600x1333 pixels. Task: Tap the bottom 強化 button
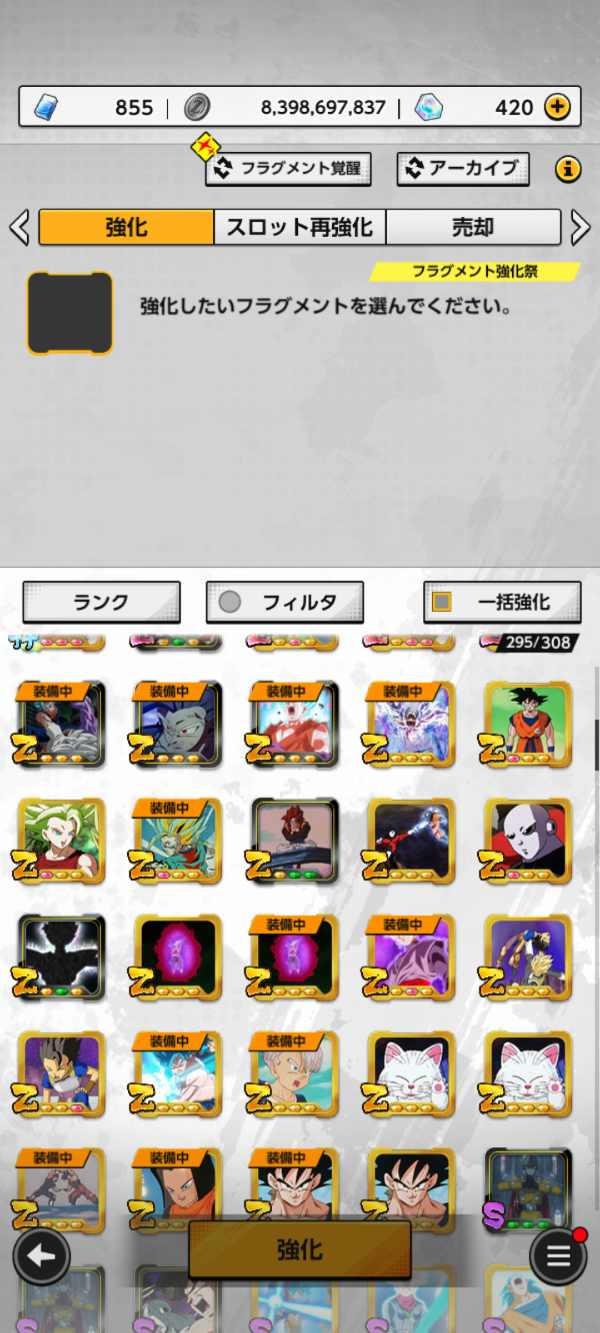coord(299,1250)
